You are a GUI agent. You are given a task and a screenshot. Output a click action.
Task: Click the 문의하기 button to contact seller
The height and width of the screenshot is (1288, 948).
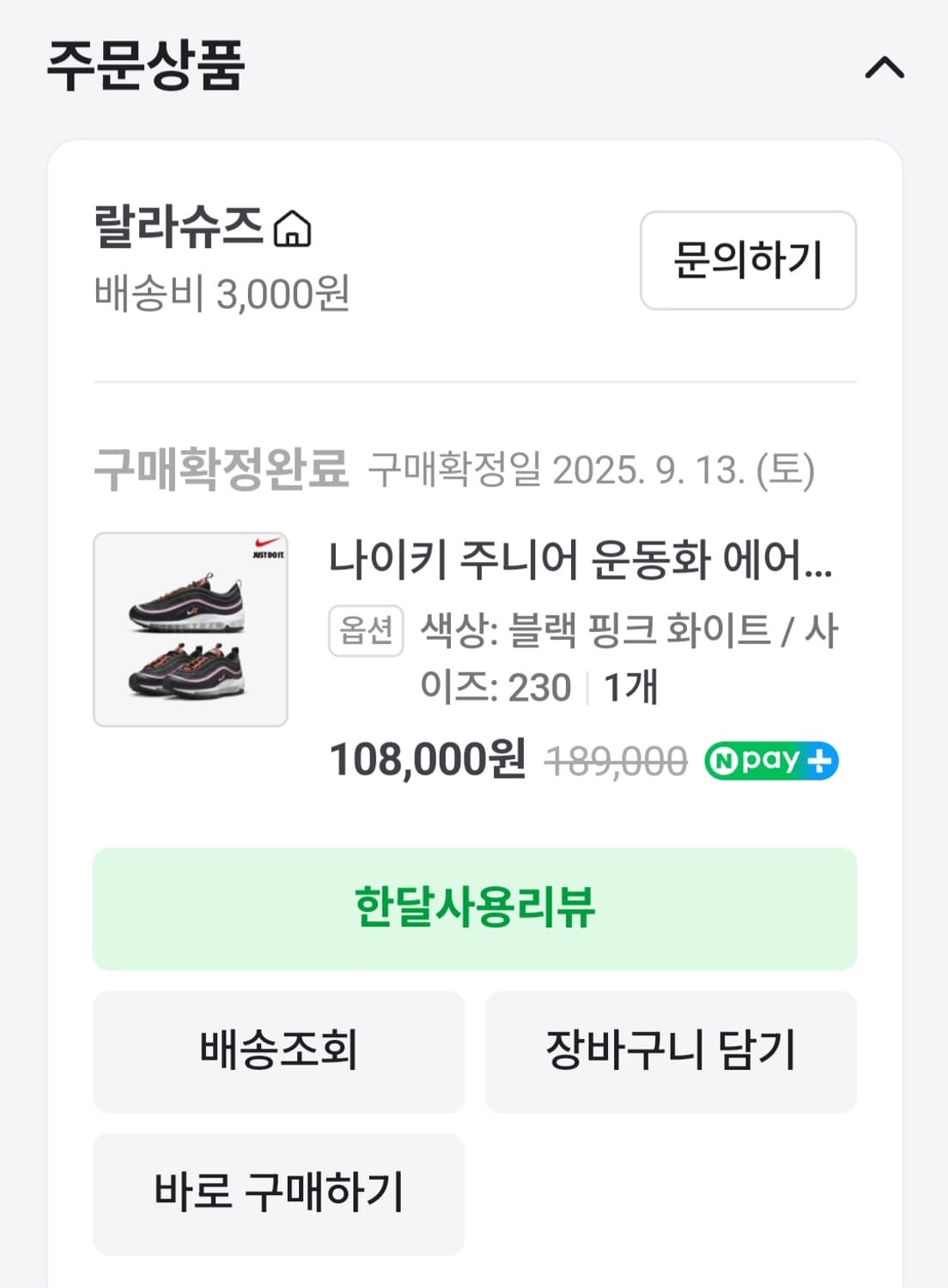(x=746, y=260)
